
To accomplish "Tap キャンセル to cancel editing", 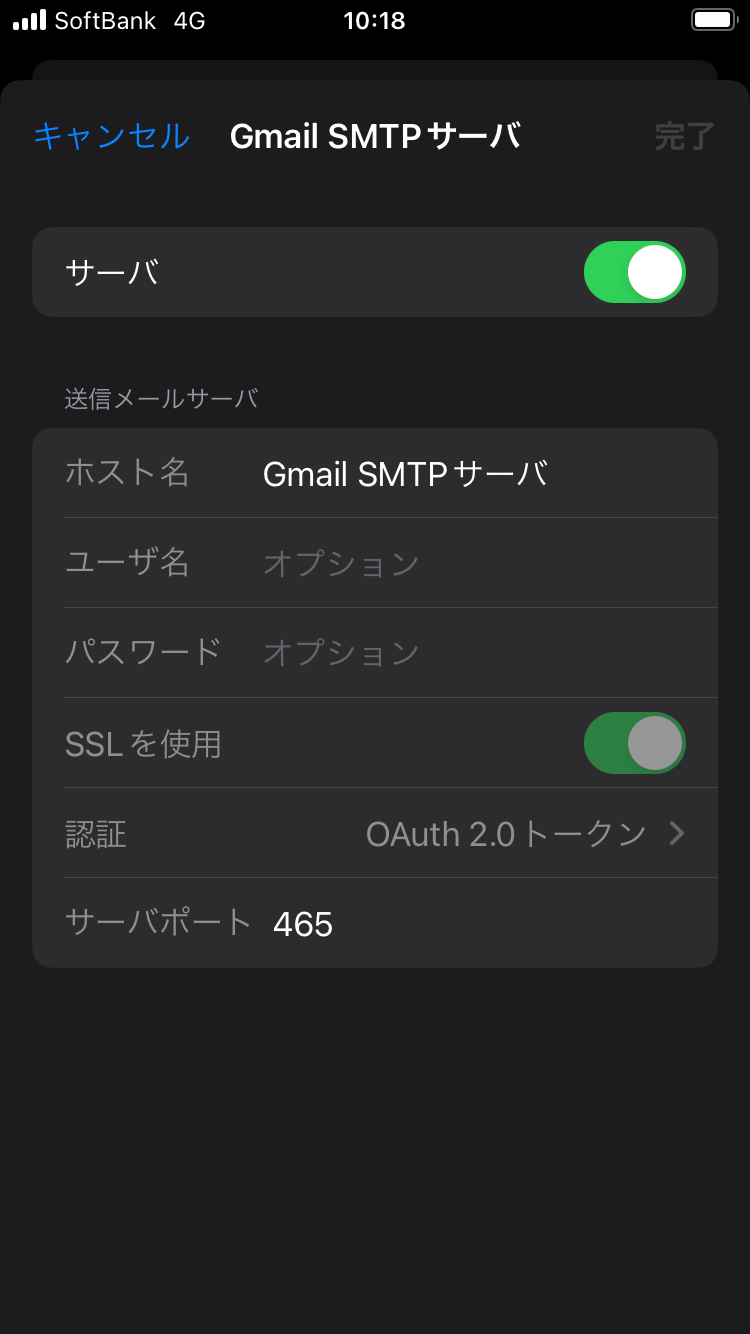I will click(112, 136).
